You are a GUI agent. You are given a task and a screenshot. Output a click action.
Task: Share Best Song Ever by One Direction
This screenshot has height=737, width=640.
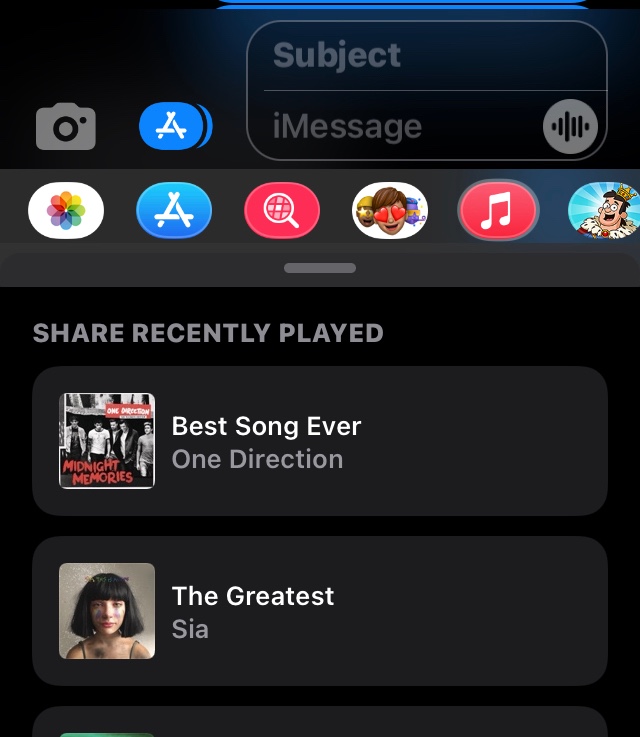320,441
